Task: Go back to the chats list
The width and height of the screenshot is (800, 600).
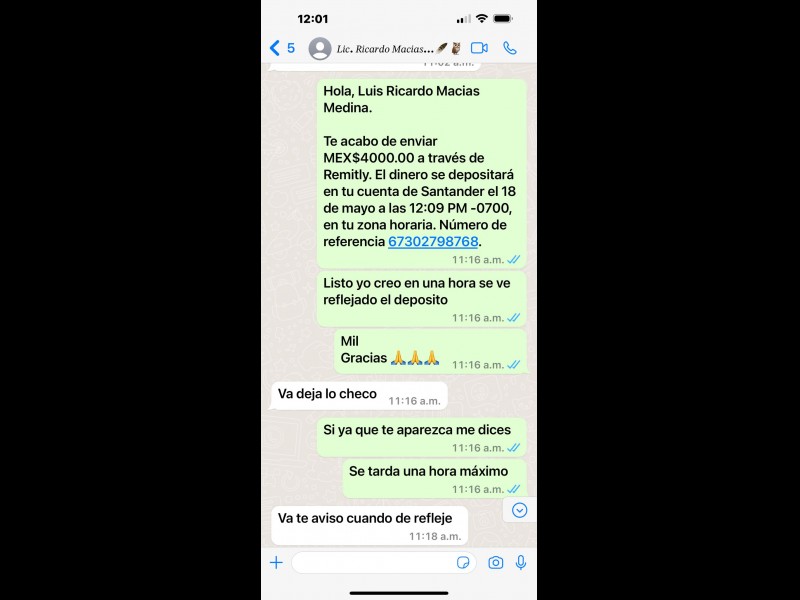Action: point(281,48)
